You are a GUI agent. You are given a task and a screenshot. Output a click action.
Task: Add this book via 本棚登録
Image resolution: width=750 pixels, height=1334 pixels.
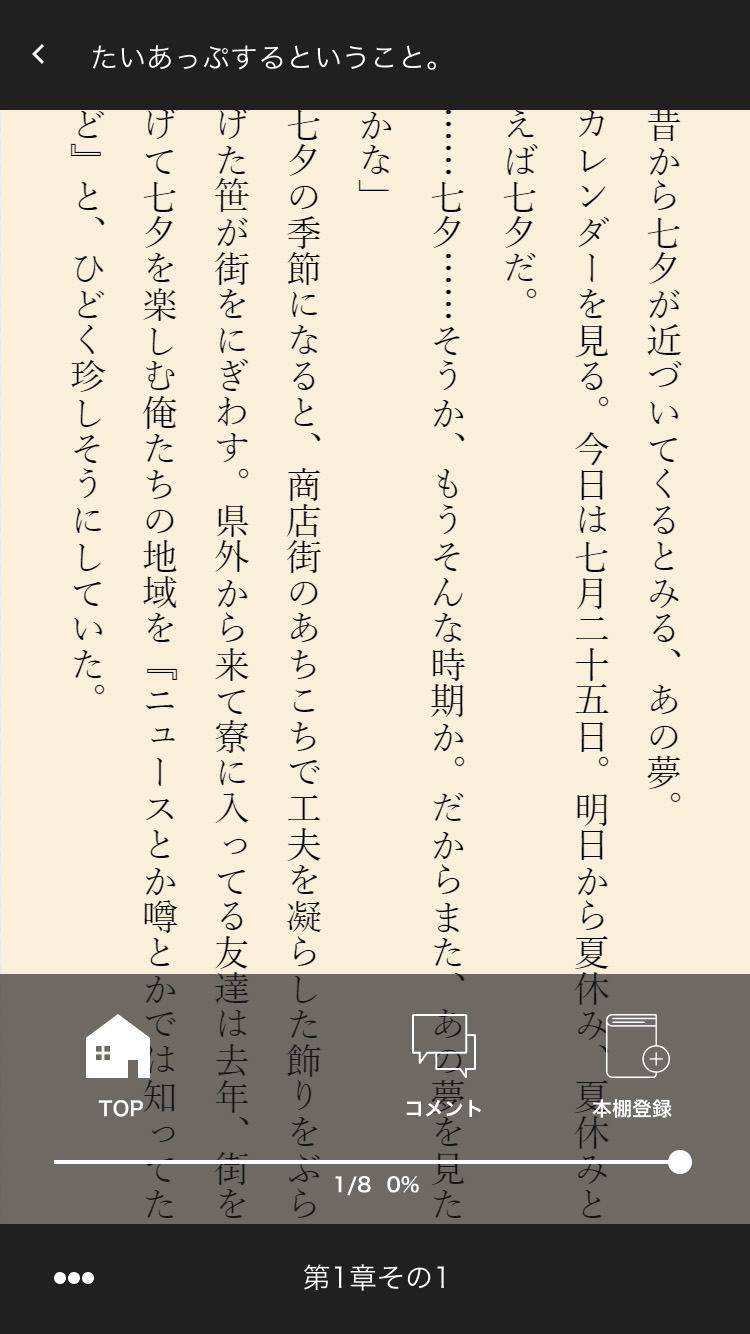633,1064
